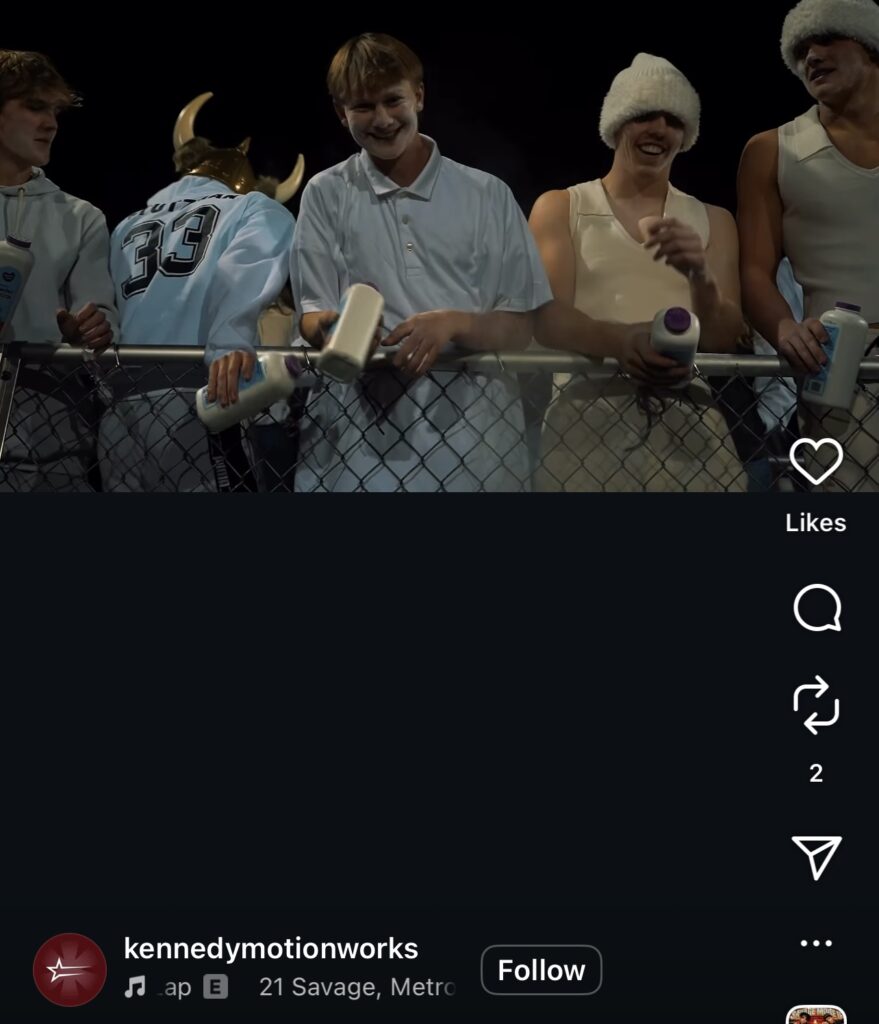Follow kennedymotionworks
The width and height of the screenshot is (879, 1024).
click(x=541, y=970)
